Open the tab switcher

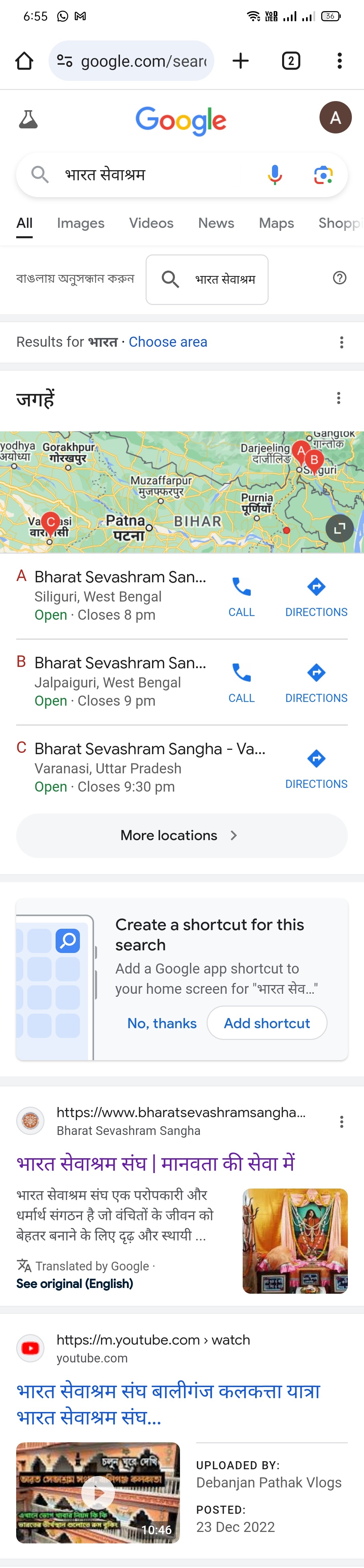pos(290,61)
